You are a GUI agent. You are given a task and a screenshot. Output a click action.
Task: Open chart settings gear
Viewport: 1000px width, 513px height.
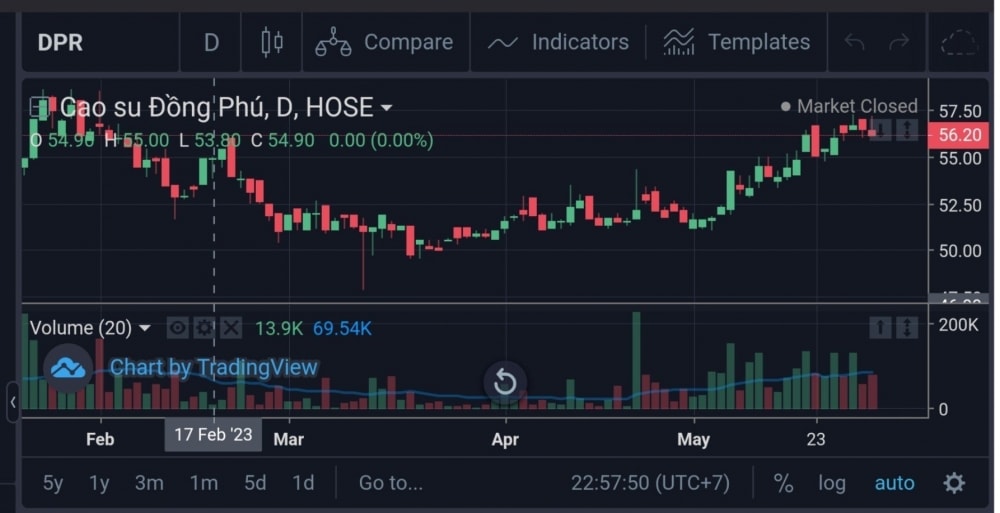coord(954,483)
